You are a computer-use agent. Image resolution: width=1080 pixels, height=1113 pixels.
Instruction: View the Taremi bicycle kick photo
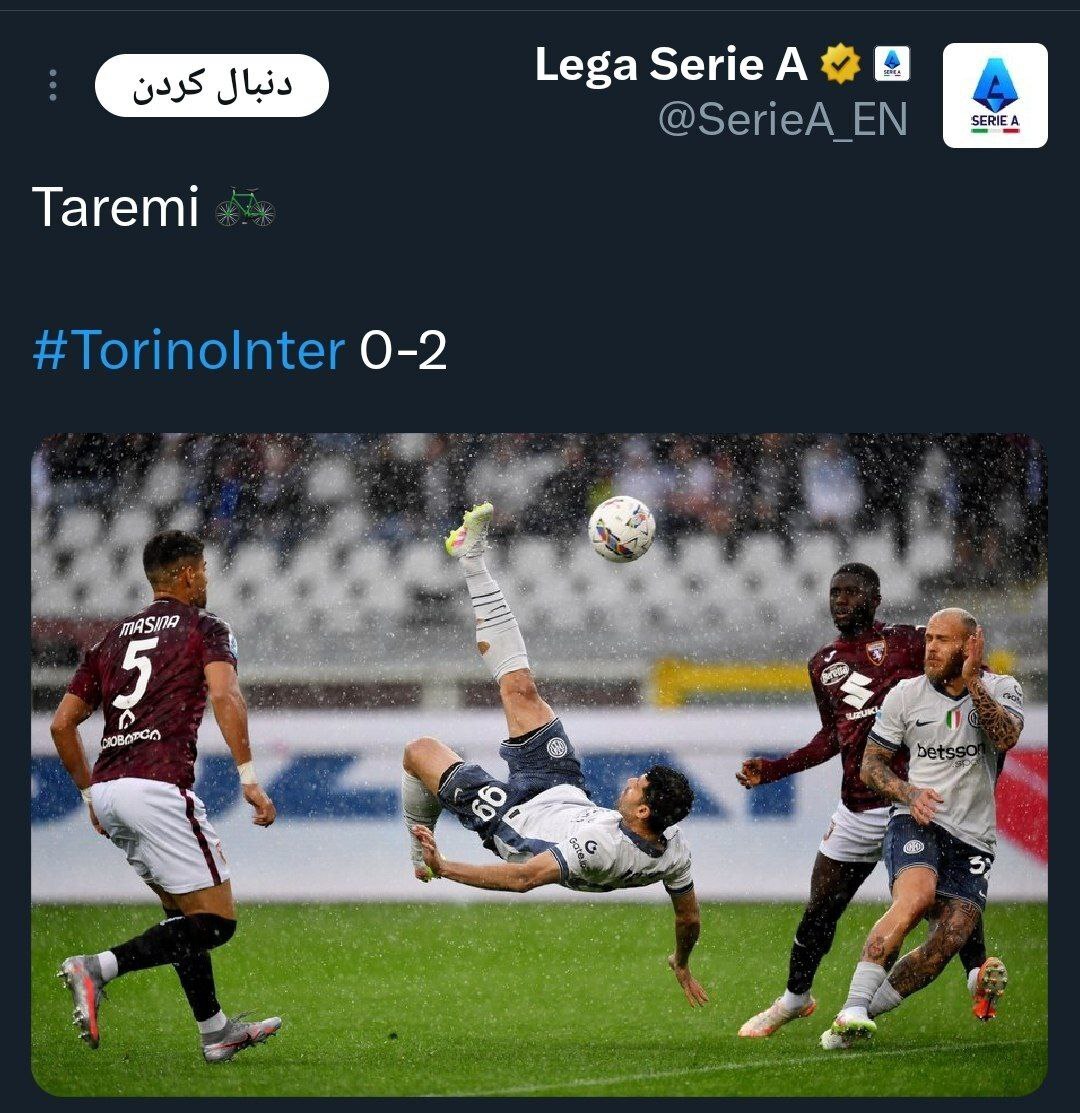[x=539, y=764]
